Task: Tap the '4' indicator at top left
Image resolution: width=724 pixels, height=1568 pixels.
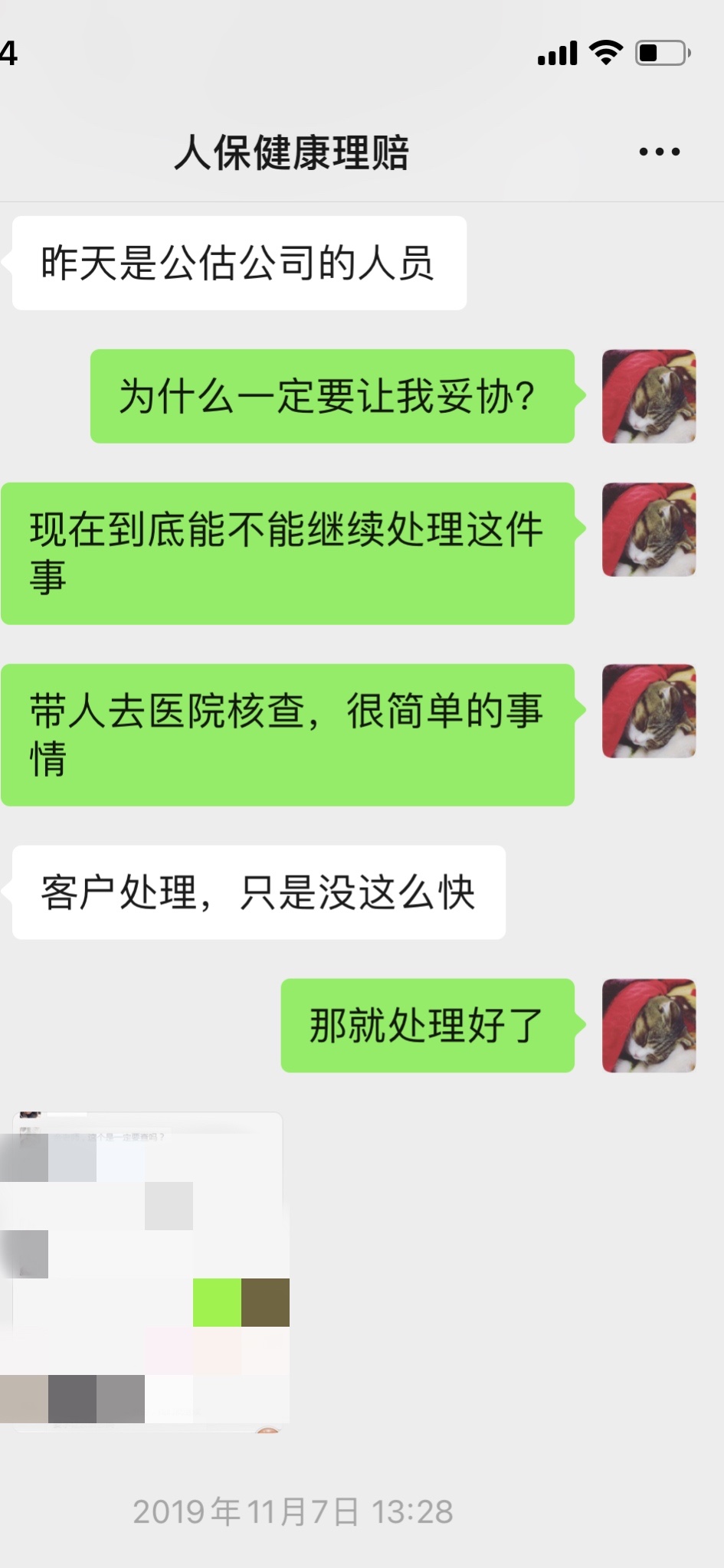Action: click(9, 52)
